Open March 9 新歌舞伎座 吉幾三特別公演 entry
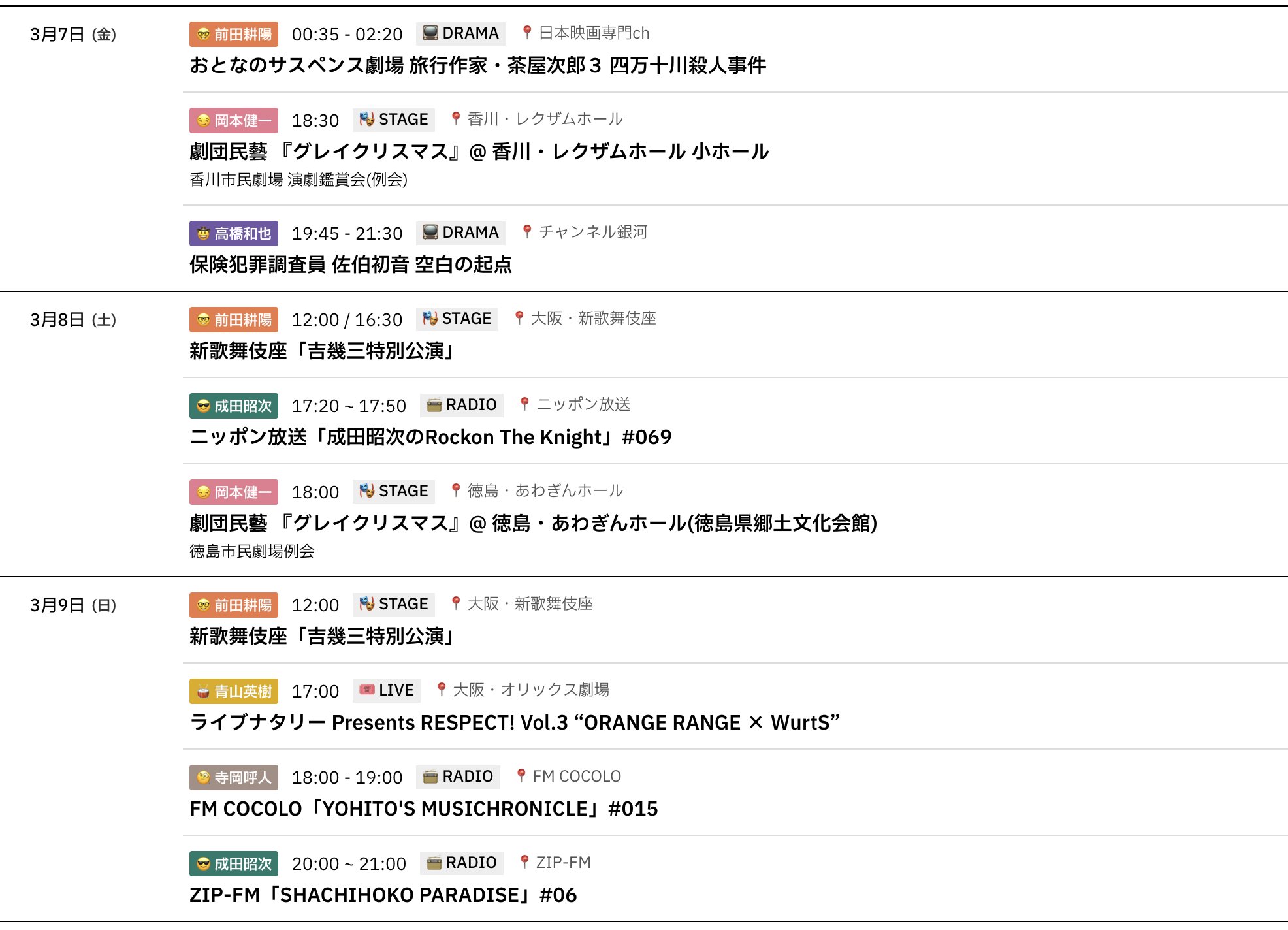This screenshot has height=930, width=1288. [x=321, y=636]
